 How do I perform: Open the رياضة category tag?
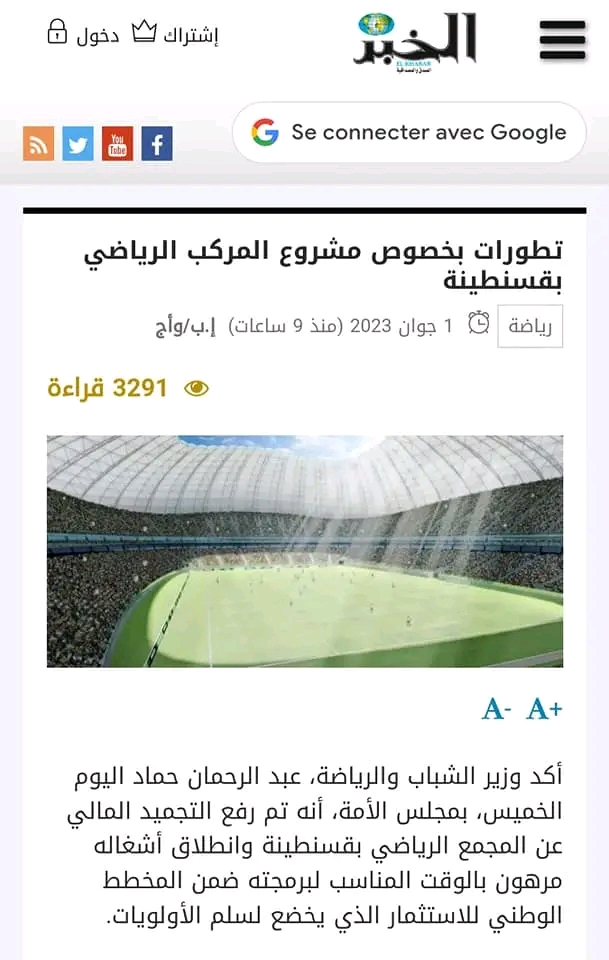coord(530,326)
